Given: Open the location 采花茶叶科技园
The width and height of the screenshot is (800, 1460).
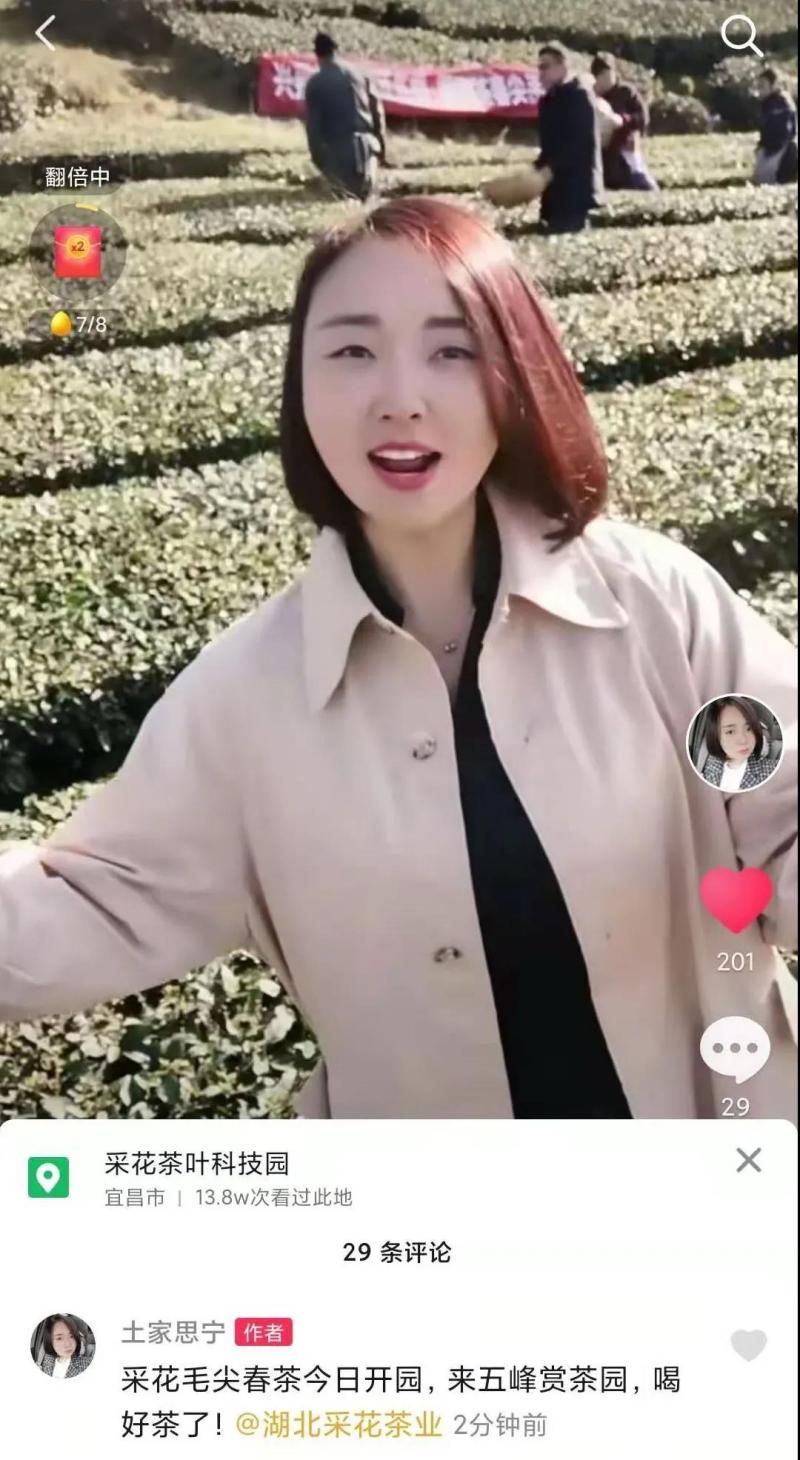Looking at the screenshot, I should click(197, 1163).
